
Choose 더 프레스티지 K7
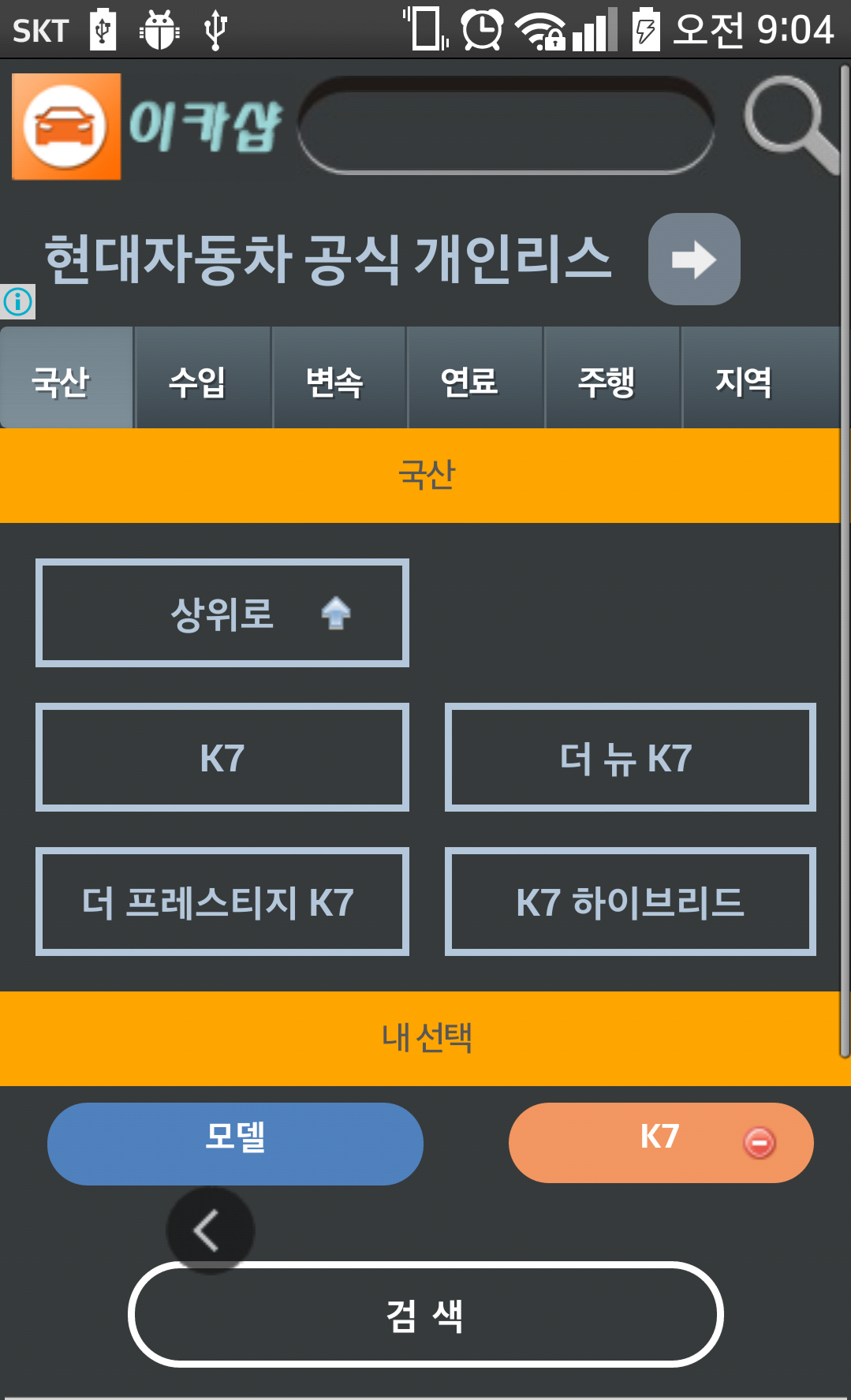point(222,902)
